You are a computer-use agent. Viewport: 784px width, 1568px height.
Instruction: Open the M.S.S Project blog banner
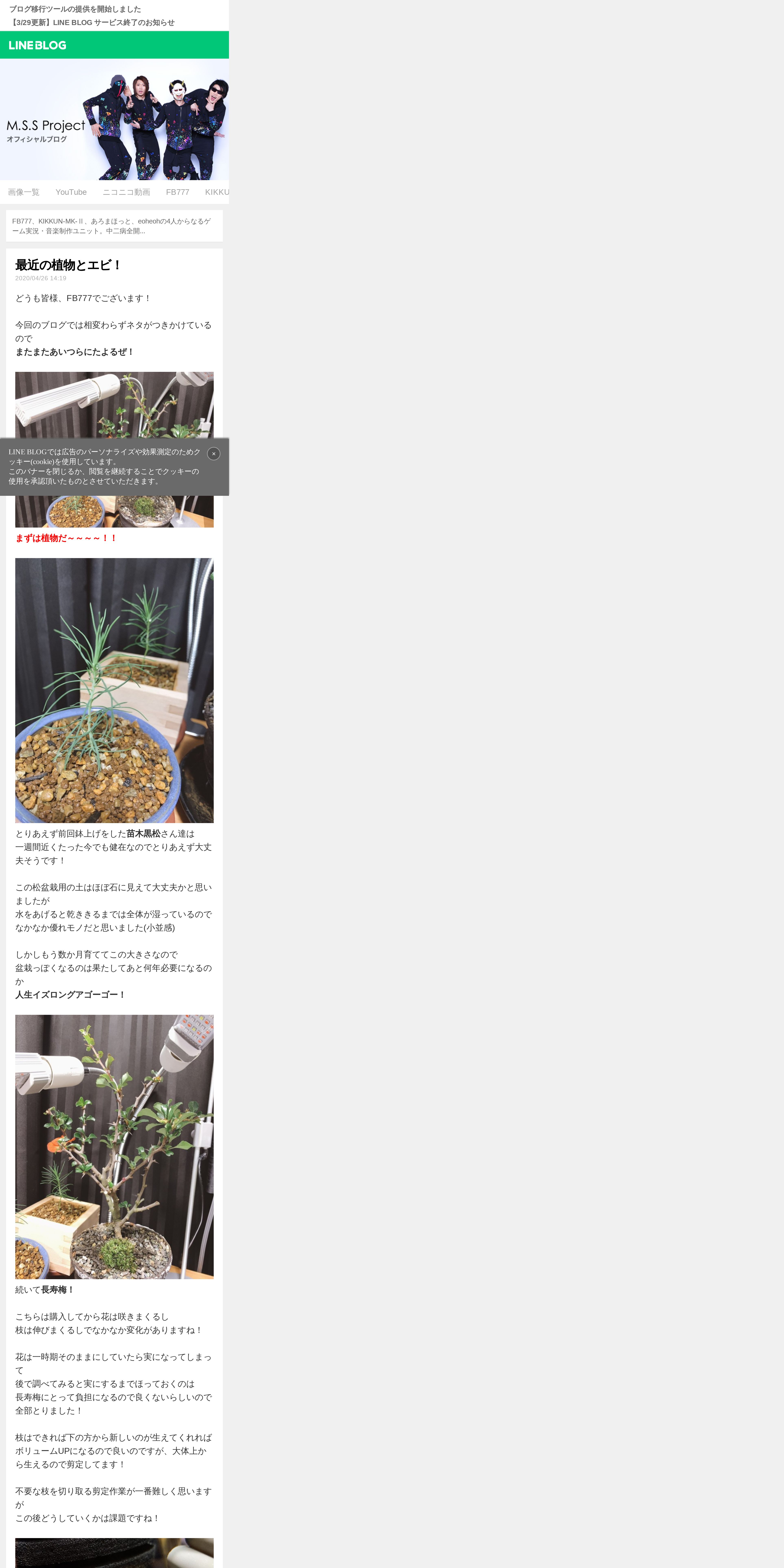coord(114,119)
